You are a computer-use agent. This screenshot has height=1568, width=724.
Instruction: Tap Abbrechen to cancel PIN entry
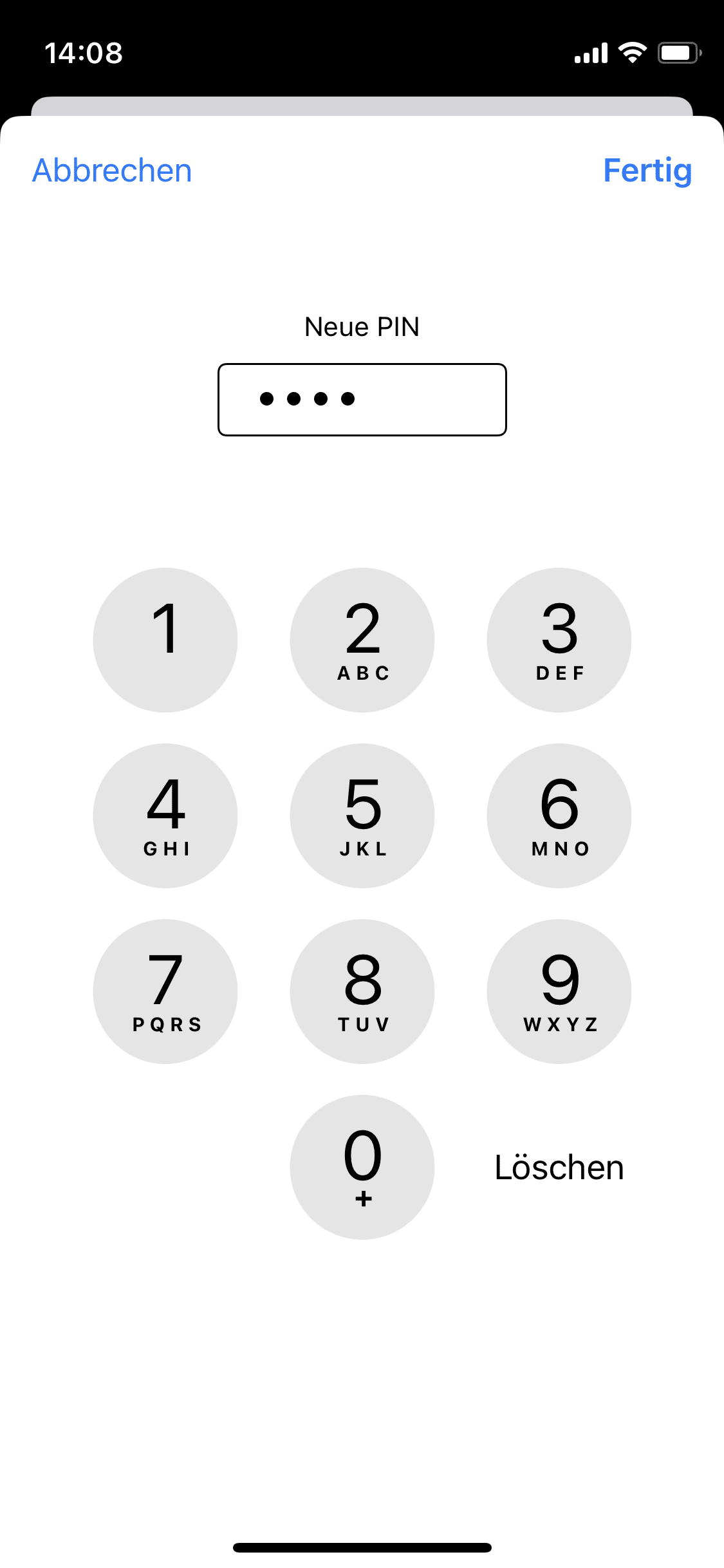[112, 171]
